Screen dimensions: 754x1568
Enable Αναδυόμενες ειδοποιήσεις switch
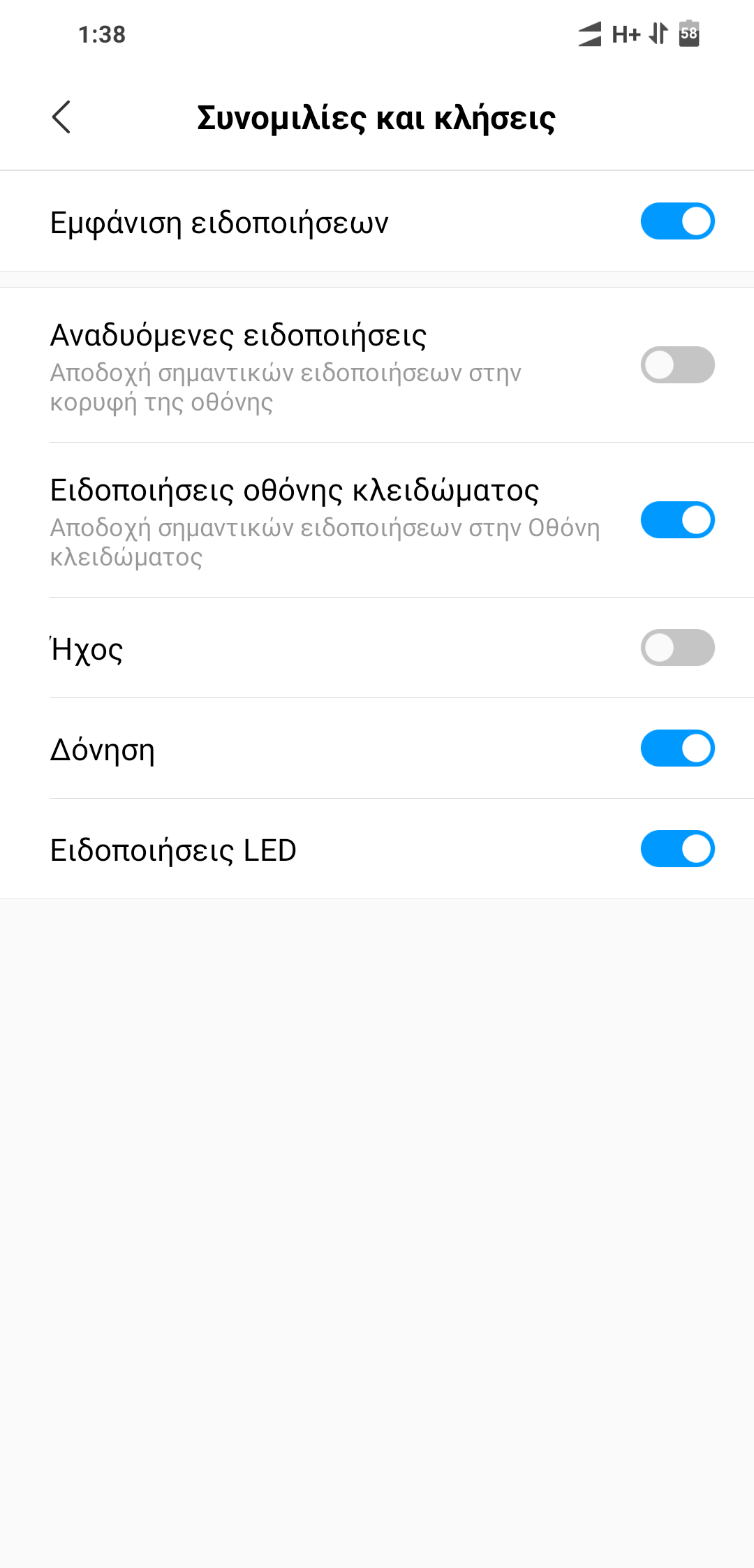[x=677, y=365]
